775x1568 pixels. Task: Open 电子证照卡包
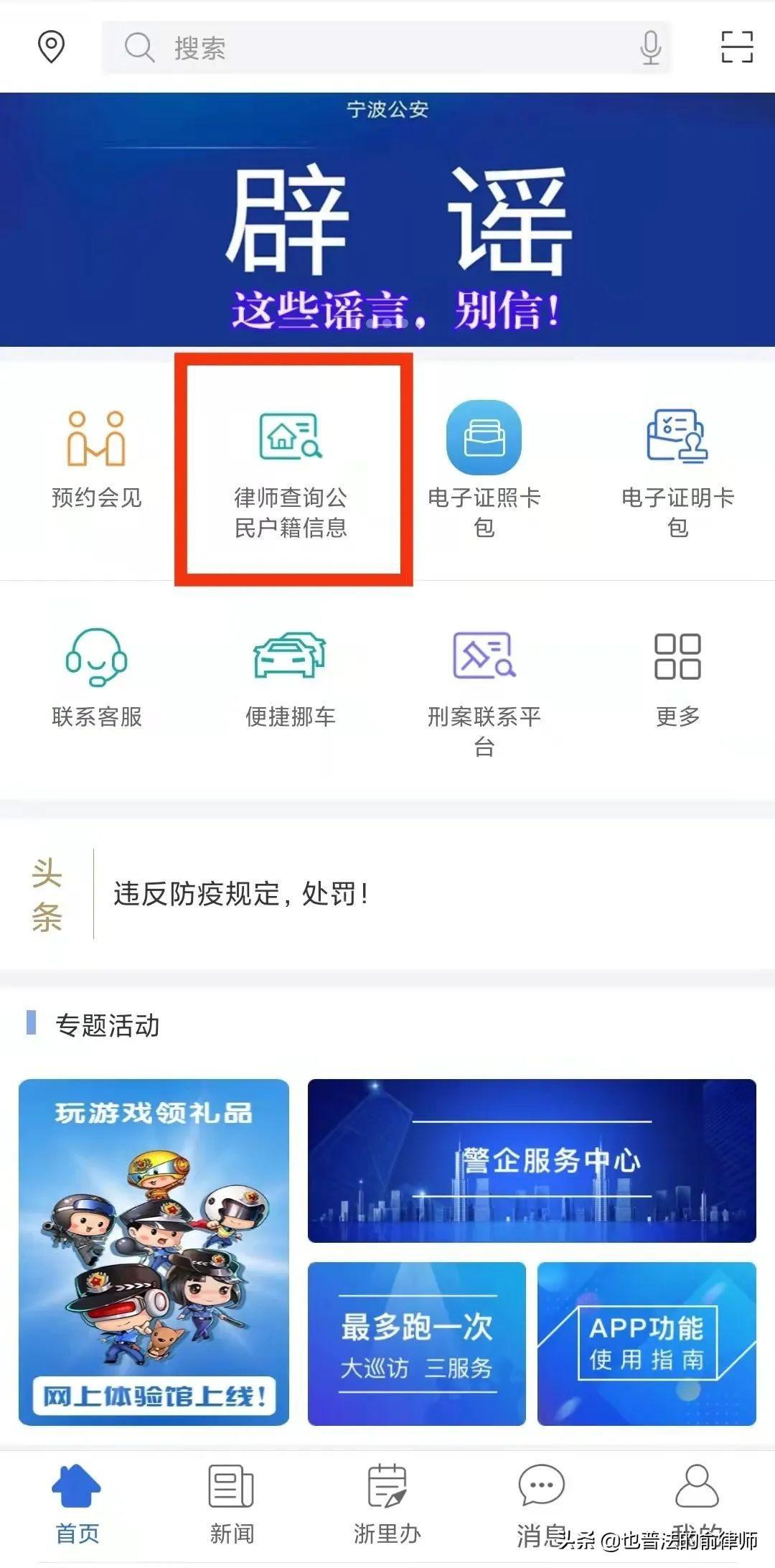[x=484, y=467]
